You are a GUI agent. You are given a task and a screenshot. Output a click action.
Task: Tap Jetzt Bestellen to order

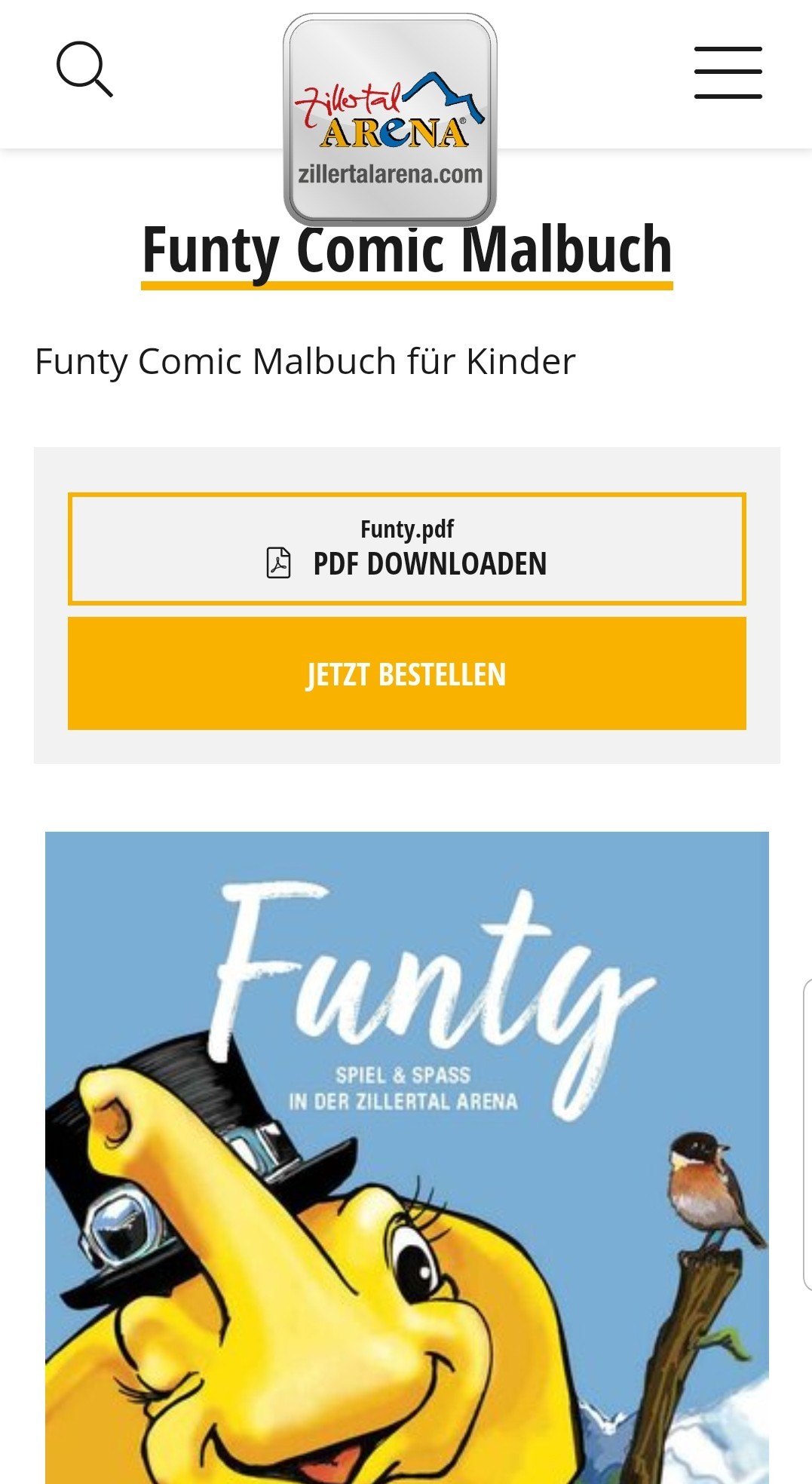click(407, 673)
